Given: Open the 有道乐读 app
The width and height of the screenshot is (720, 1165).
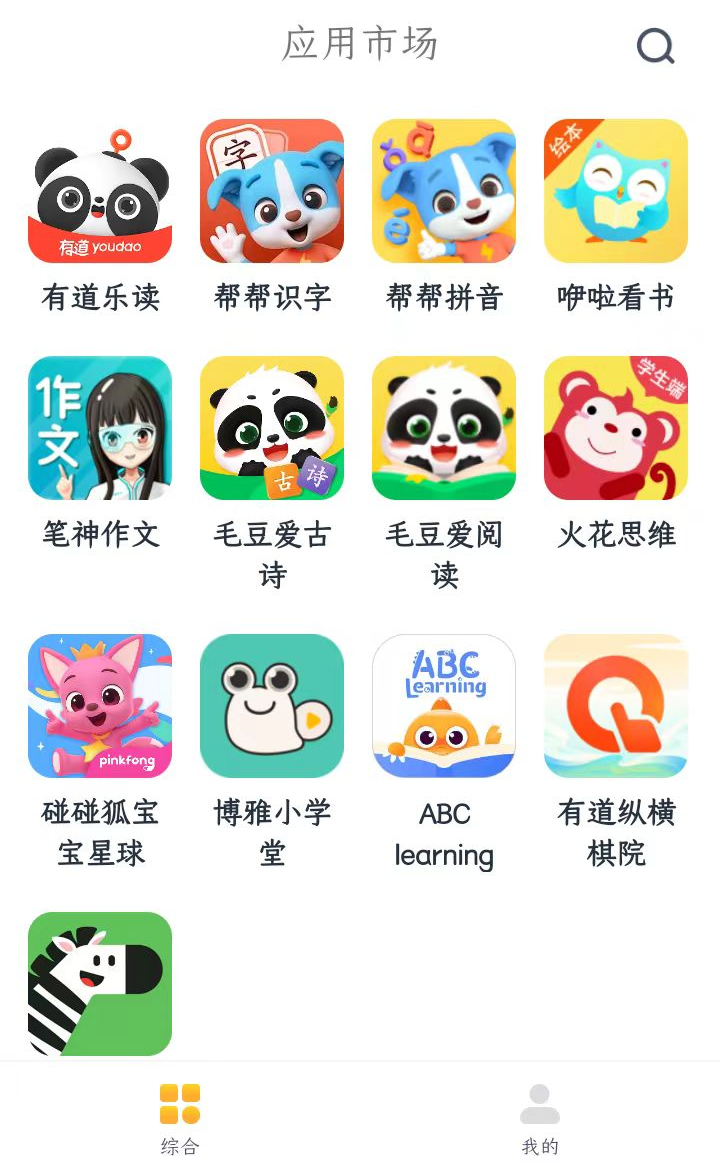Looking at the screenshot, I should pyautogui.click(x=100, y=191).
